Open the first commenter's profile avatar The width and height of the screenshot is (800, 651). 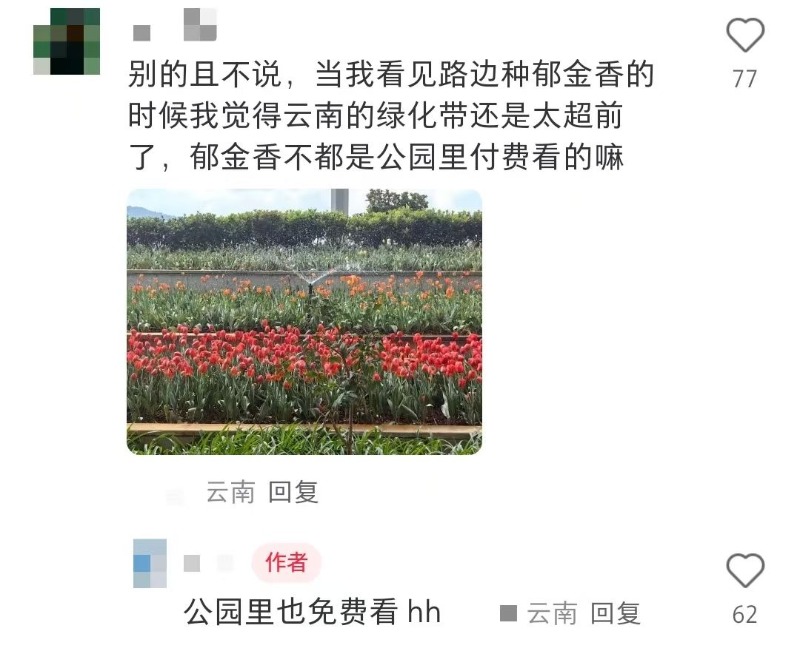[x=67, y=42]
